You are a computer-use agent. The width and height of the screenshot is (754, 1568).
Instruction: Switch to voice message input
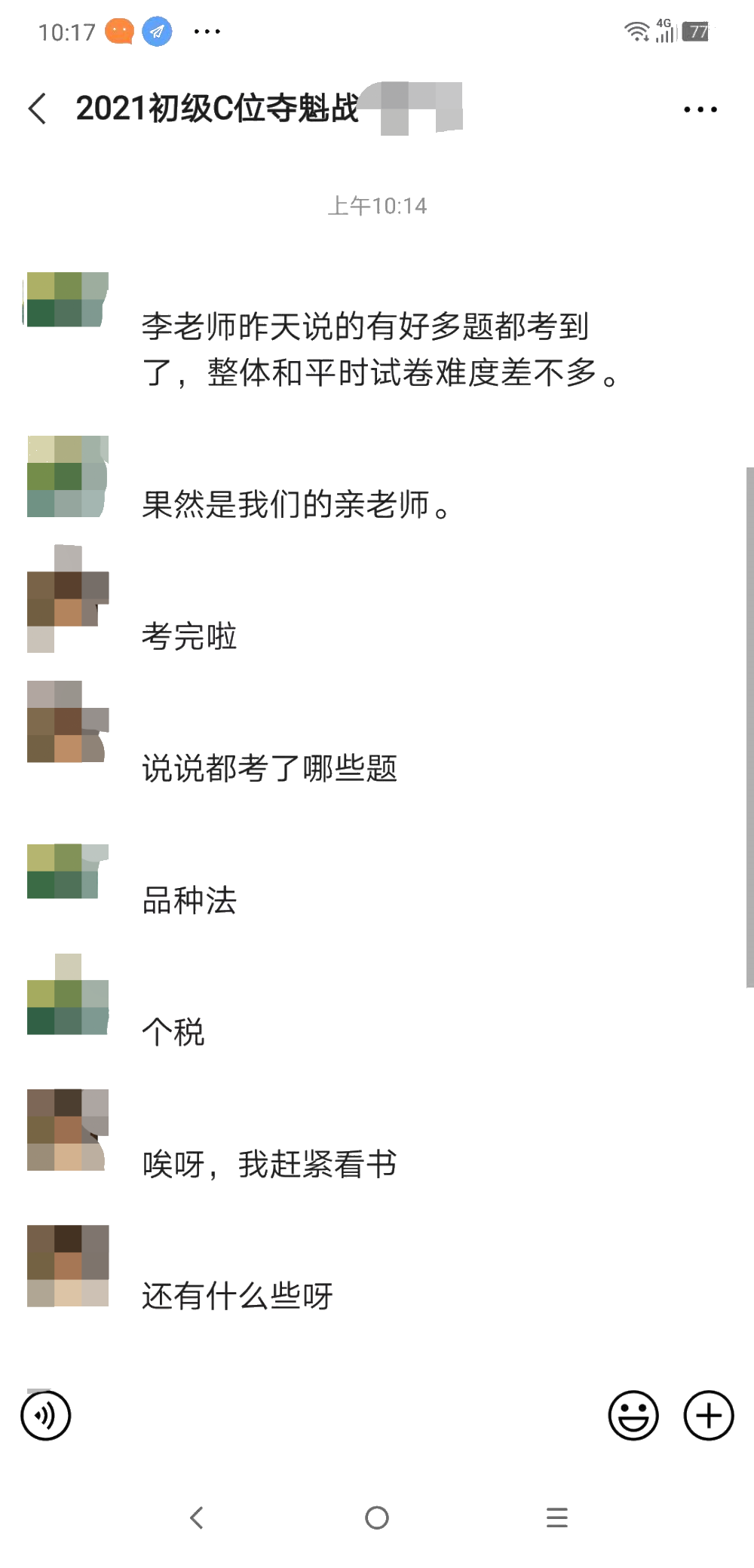pyautogui.click(x=45, y=1415)
